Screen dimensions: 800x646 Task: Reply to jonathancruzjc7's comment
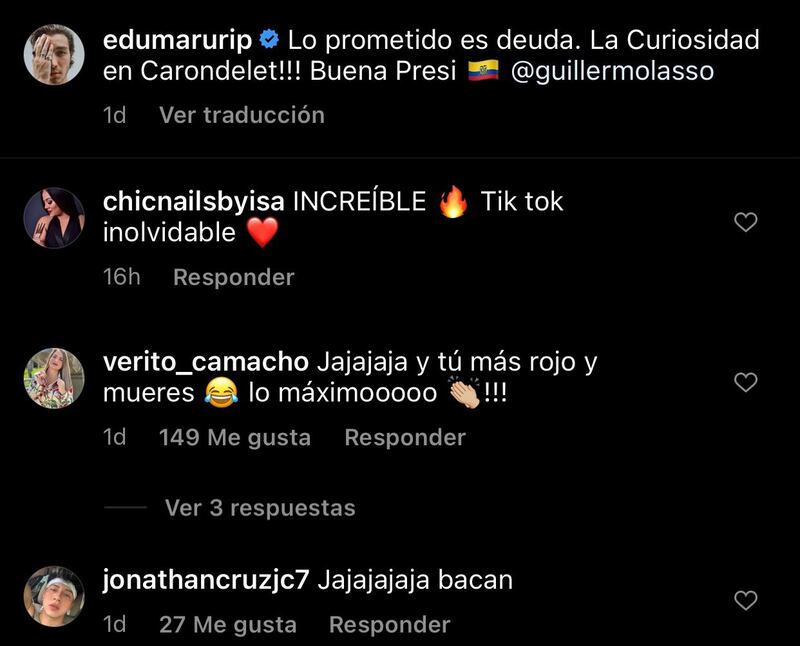[x=389, y=625]
